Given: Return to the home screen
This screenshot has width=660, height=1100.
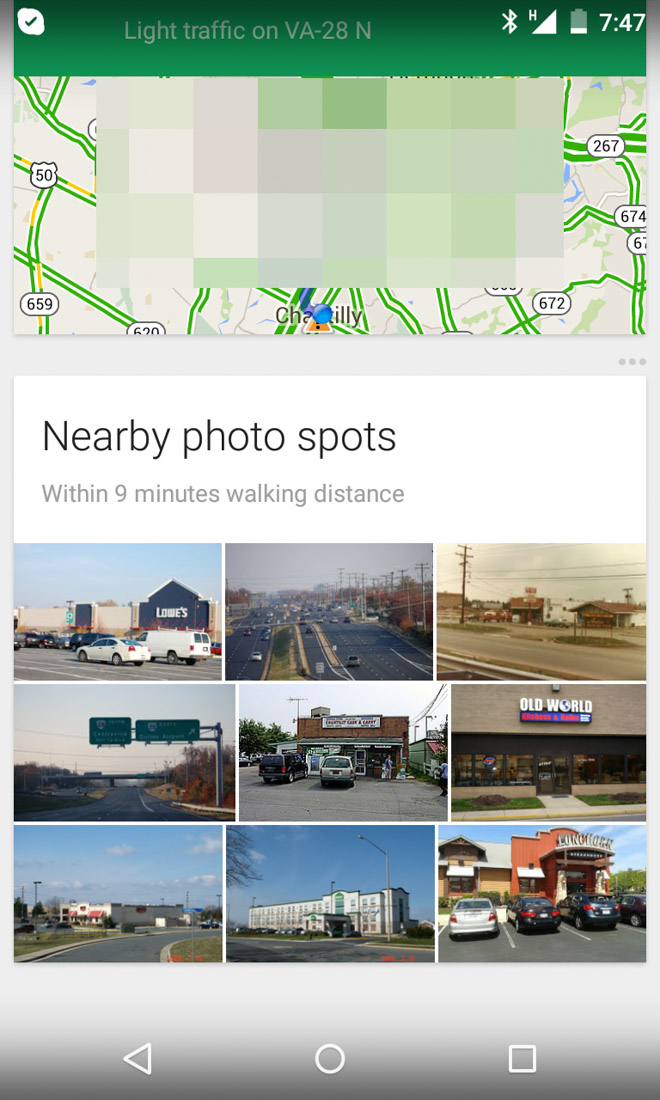Looking at the screenshot, I should point(330,1058).
